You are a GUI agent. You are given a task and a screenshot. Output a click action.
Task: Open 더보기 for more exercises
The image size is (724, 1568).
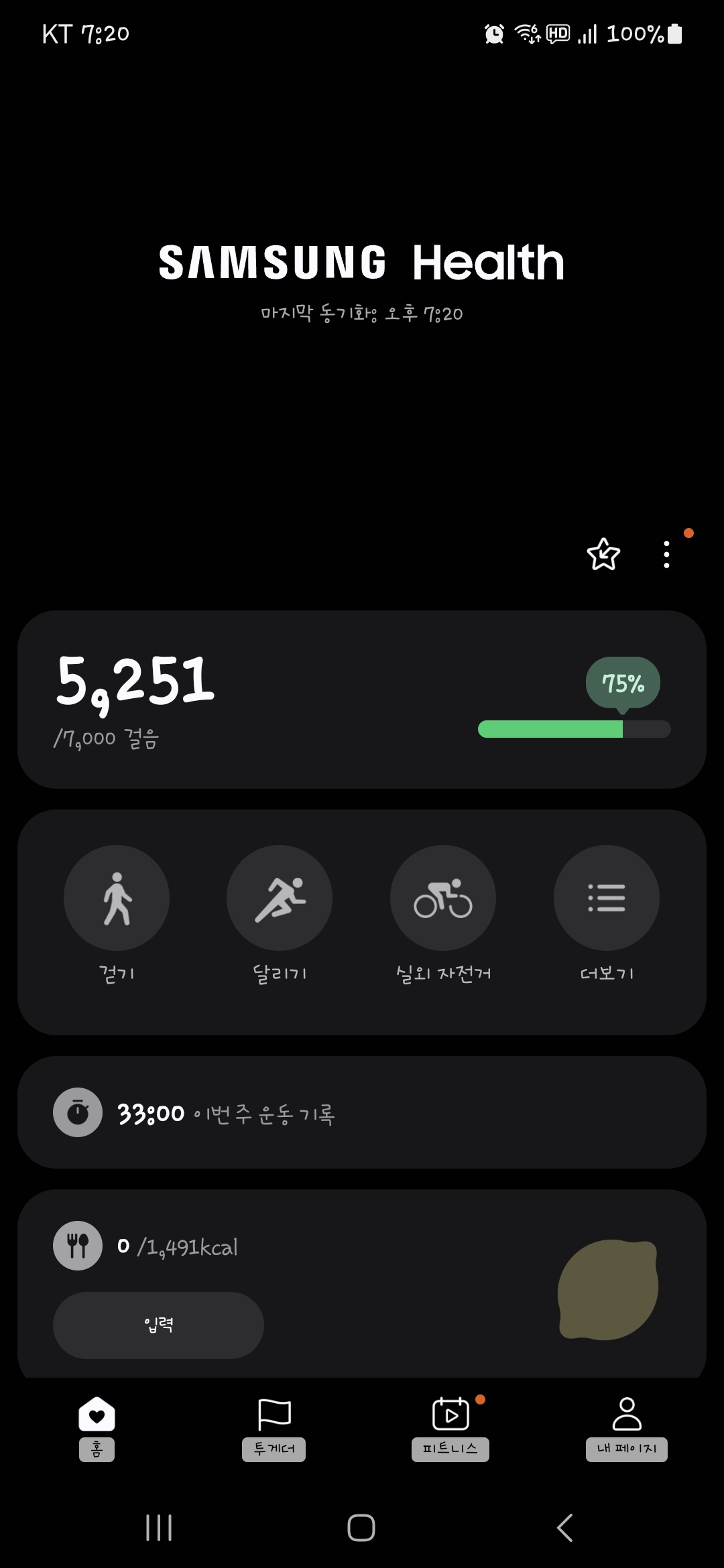(607, 898)
